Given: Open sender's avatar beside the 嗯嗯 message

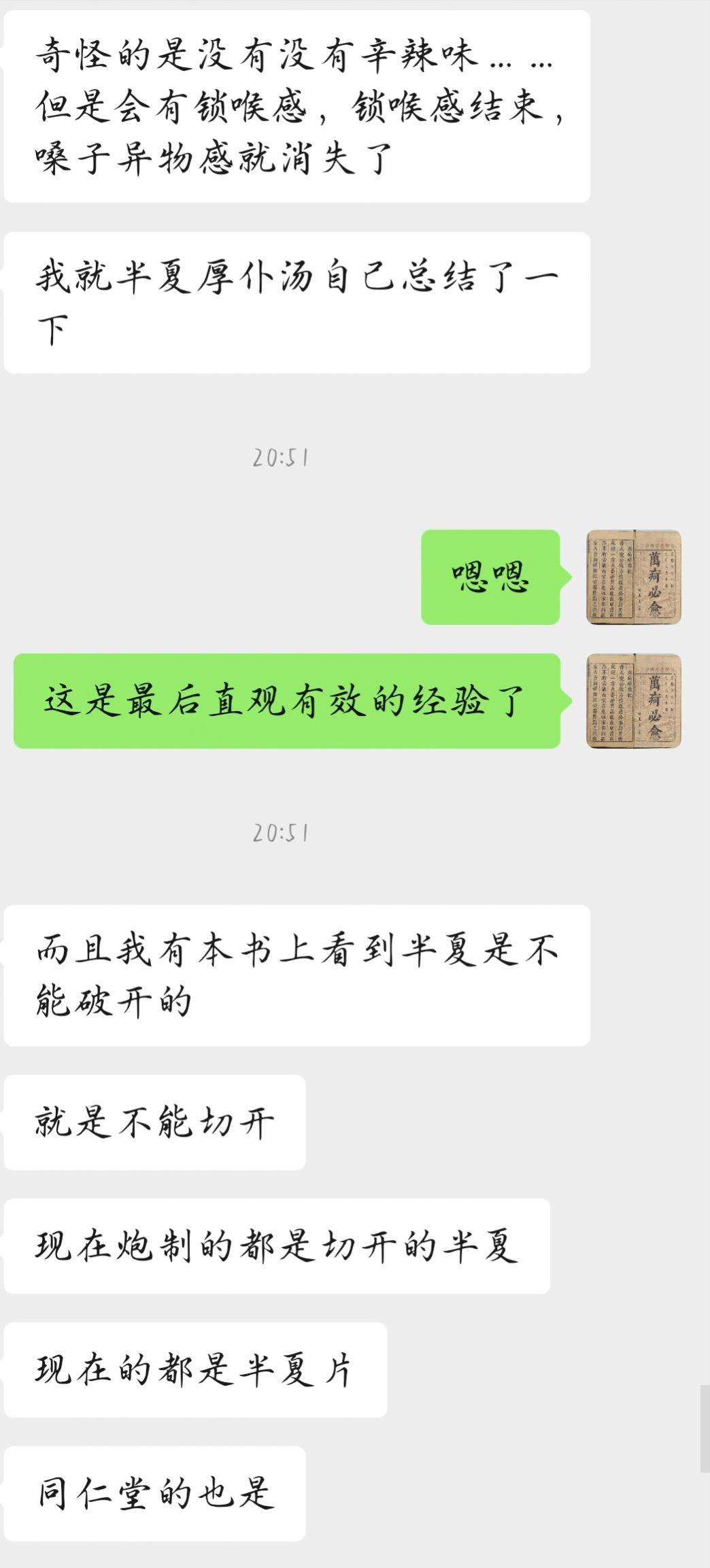Looking at the screenshot, I should point(633,577).
